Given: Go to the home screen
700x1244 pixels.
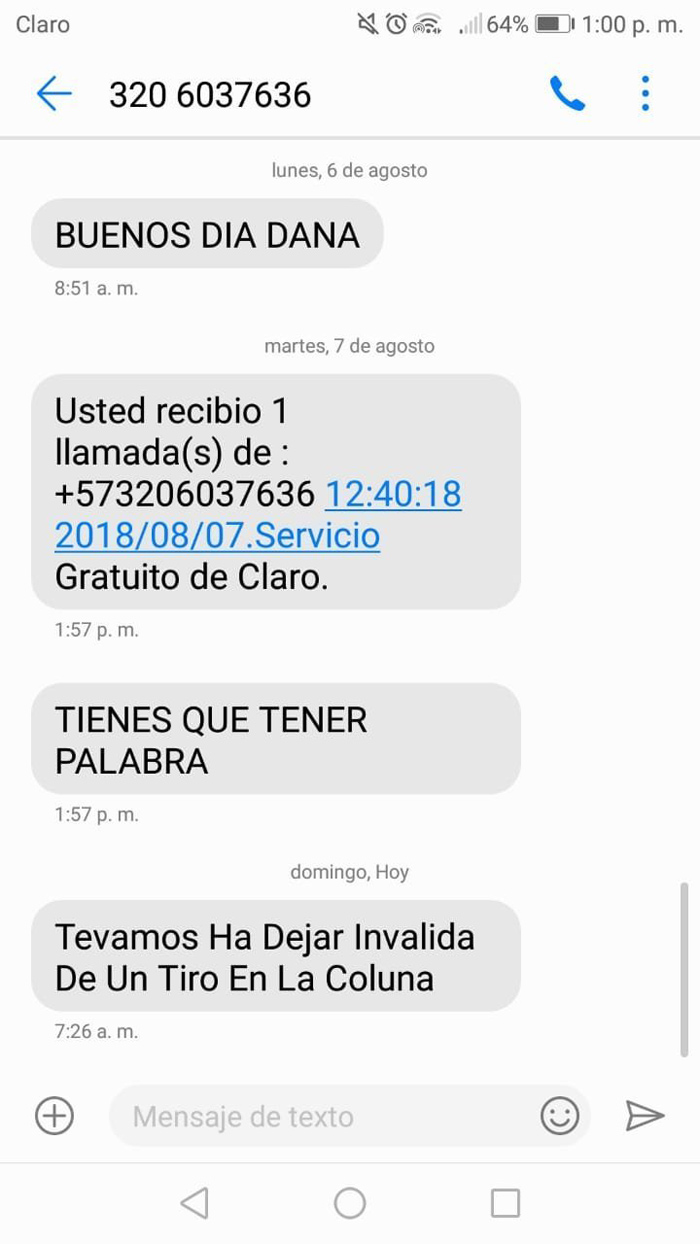Looking at the screenshot, I should 350,1203.
